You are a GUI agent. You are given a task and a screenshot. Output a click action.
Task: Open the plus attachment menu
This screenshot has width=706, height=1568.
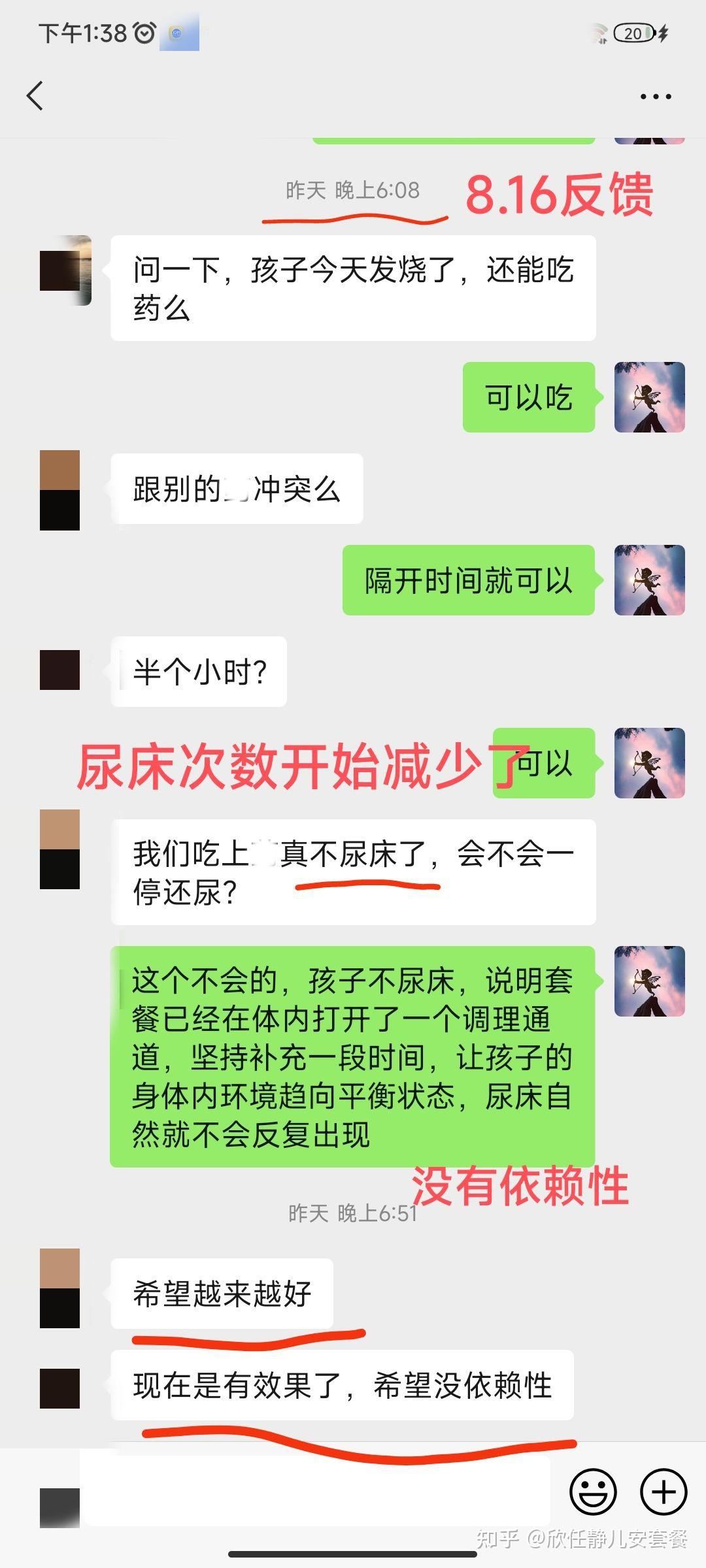click(x=664, y=1492)
